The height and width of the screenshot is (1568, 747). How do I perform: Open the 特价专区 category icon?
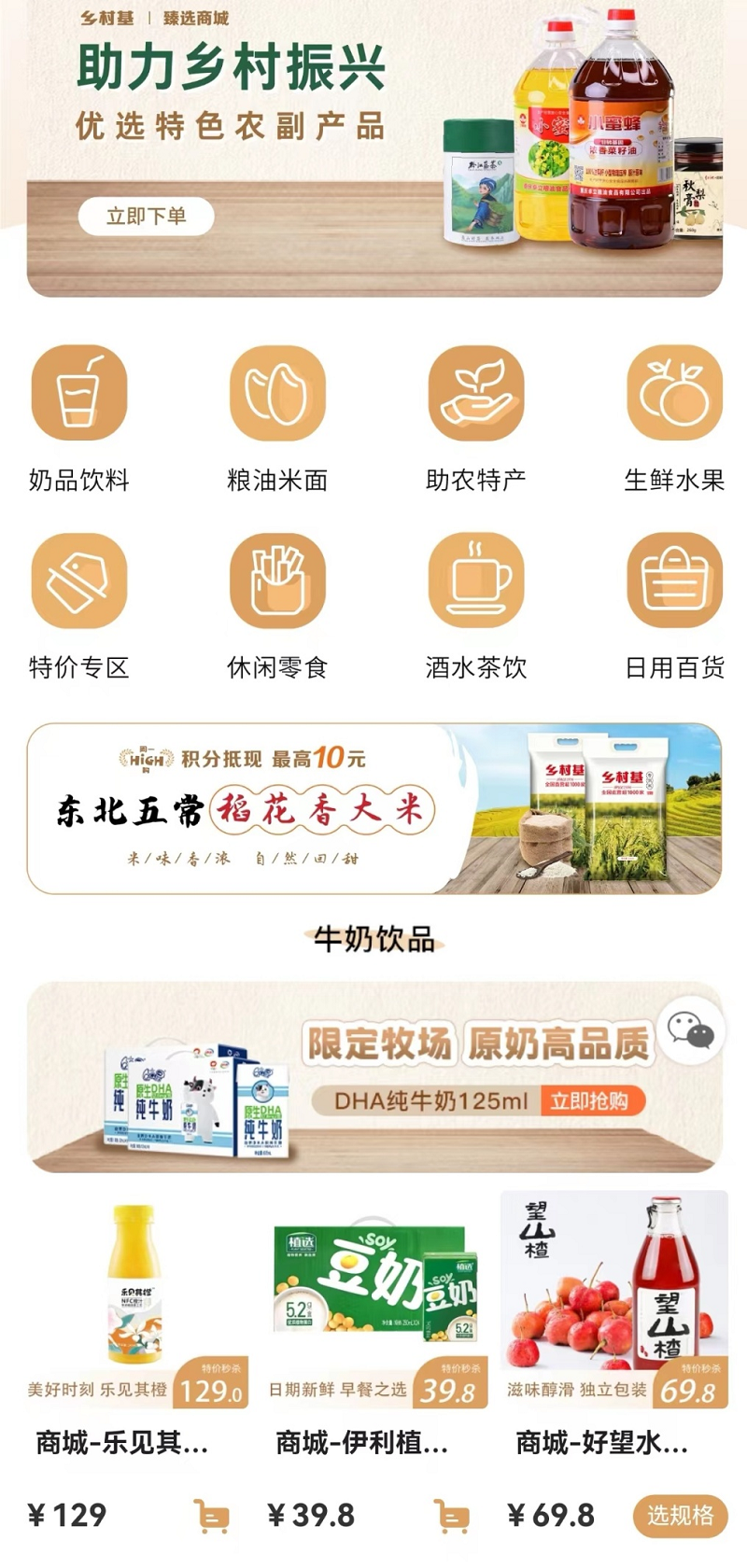[78, 583]
